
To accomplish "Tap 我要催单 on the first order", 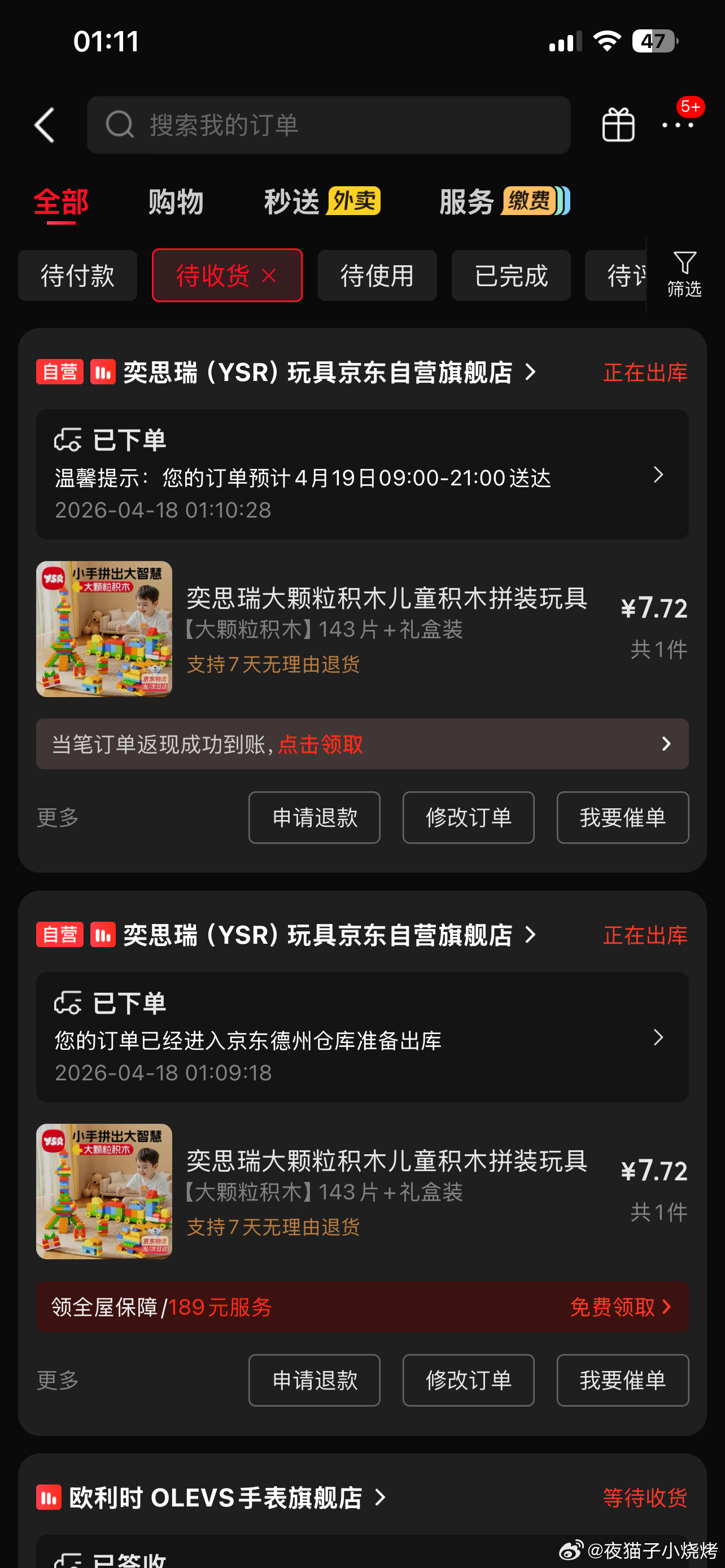I will click(x=622, y=817).
